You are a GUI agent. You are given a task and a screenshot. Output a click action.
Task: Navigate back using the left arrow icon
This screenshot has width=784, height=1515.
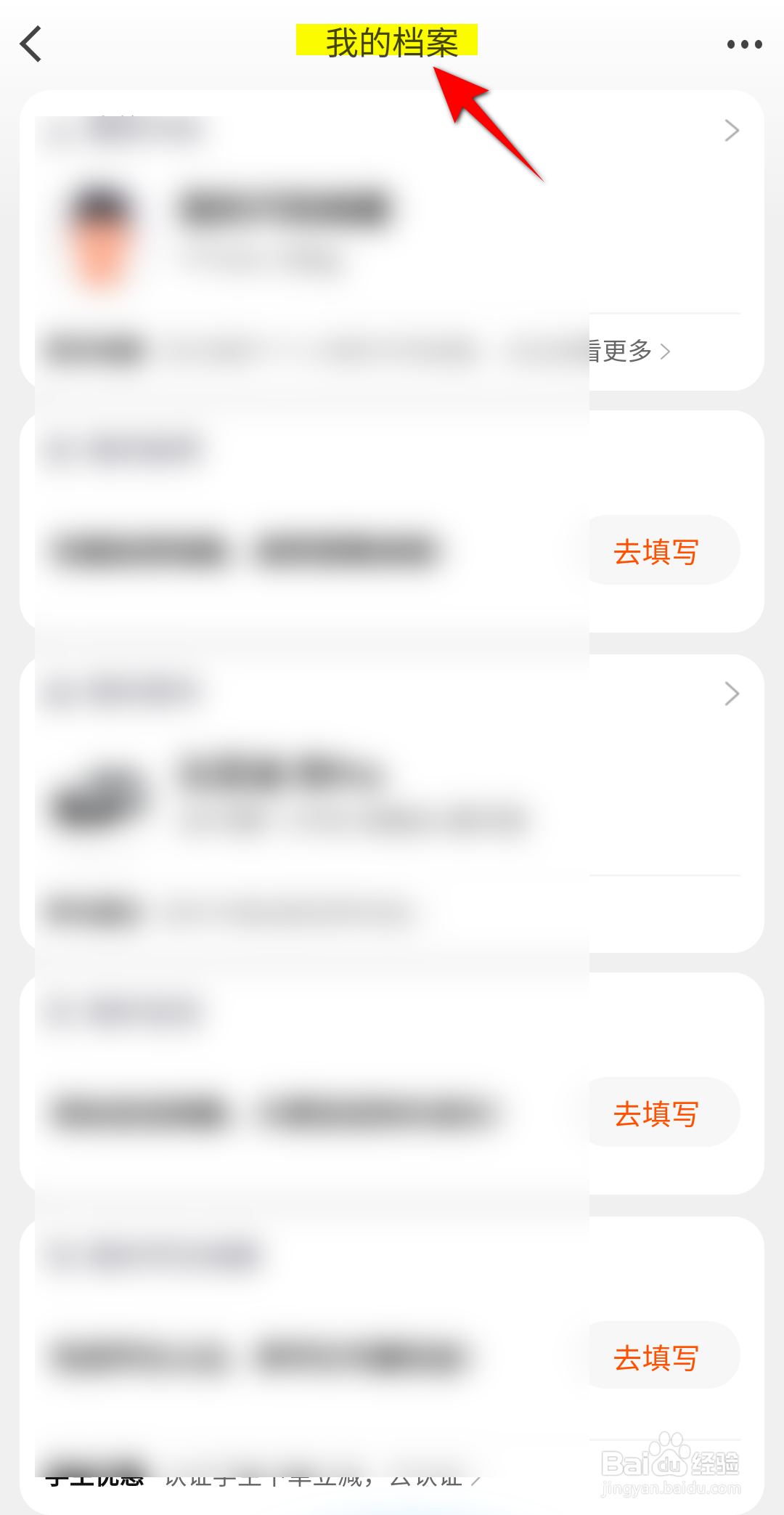[31, 44]
